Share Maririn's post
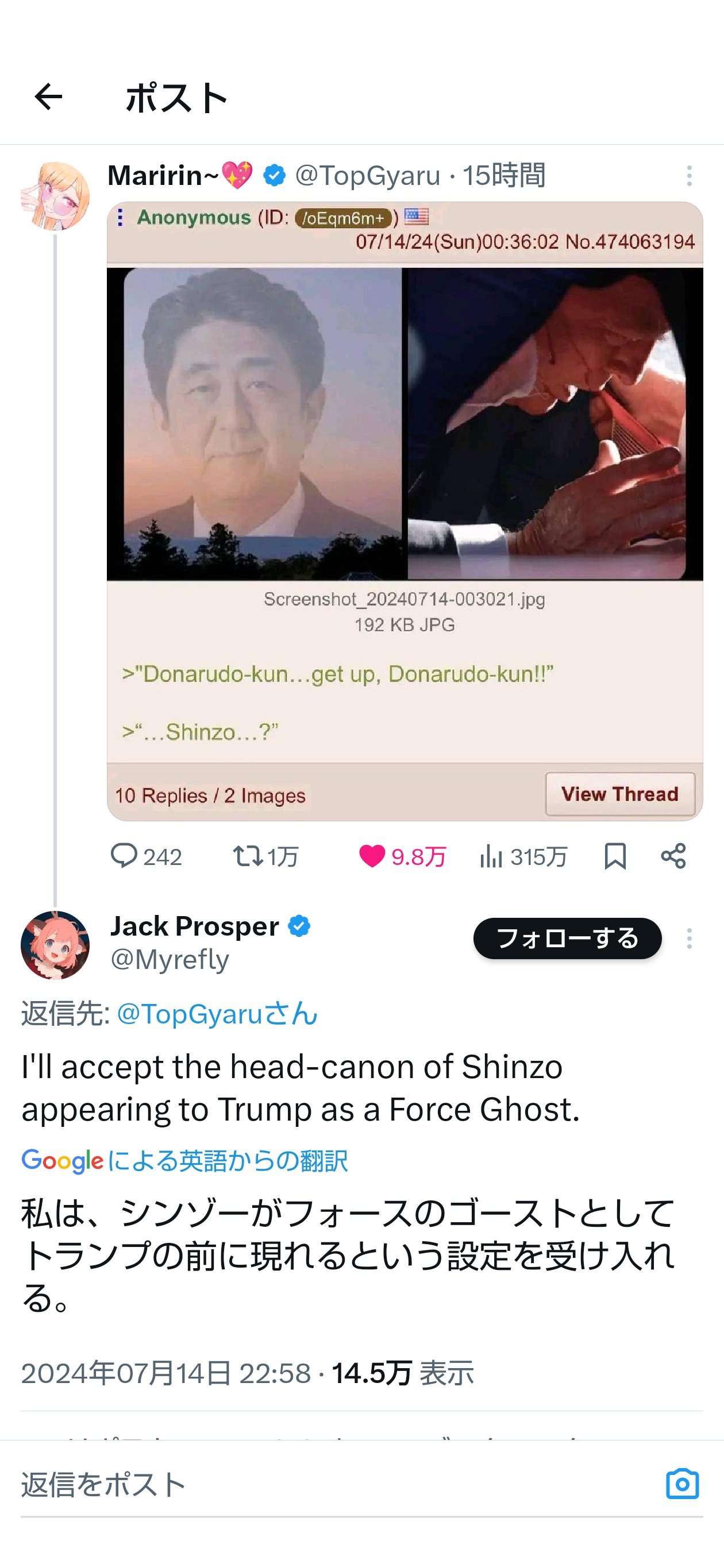Screen dimensions: 724x1568 click(x=673, y=856)
